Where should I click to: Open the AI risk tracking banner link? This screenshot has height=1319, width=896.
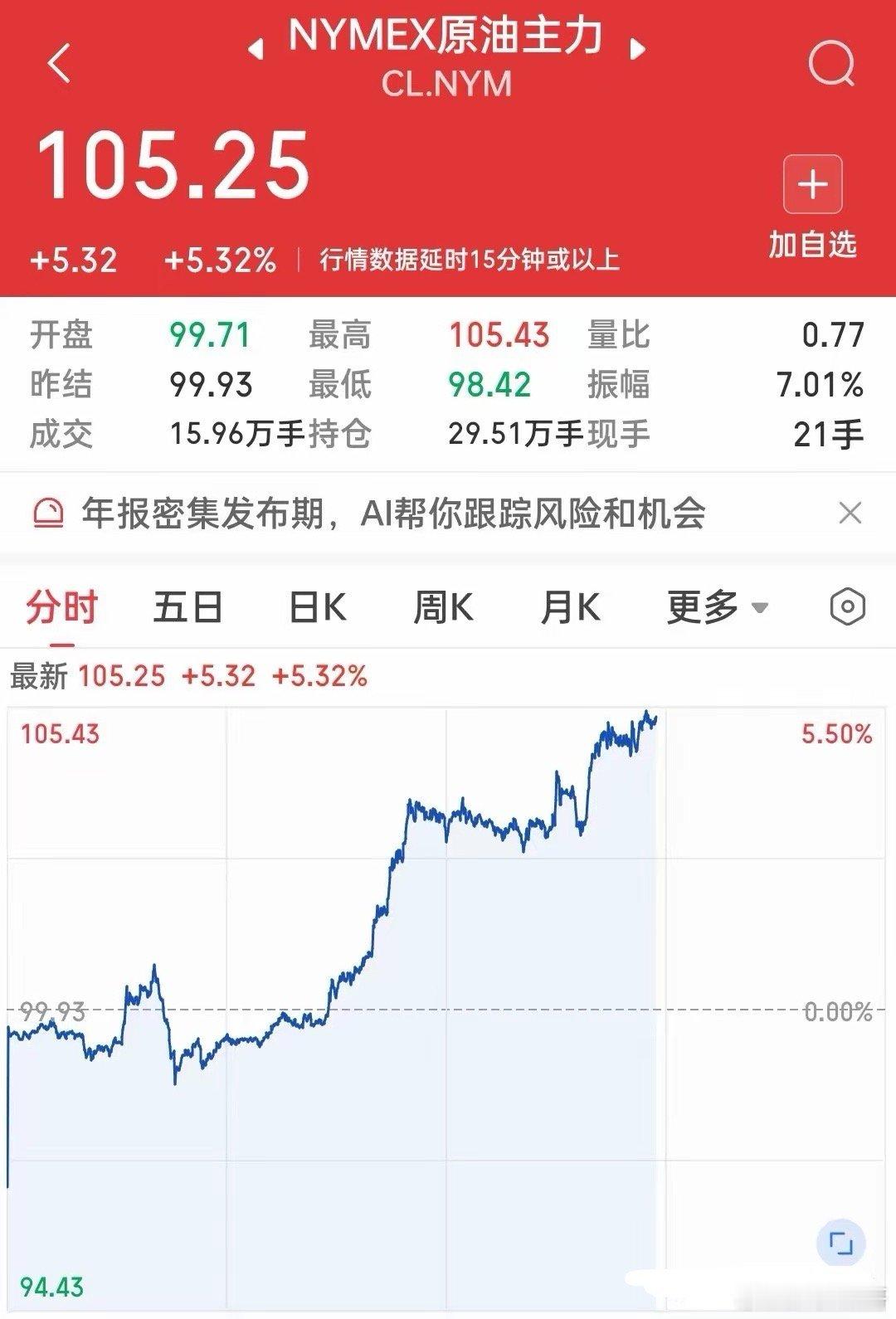tap(390, 513)
